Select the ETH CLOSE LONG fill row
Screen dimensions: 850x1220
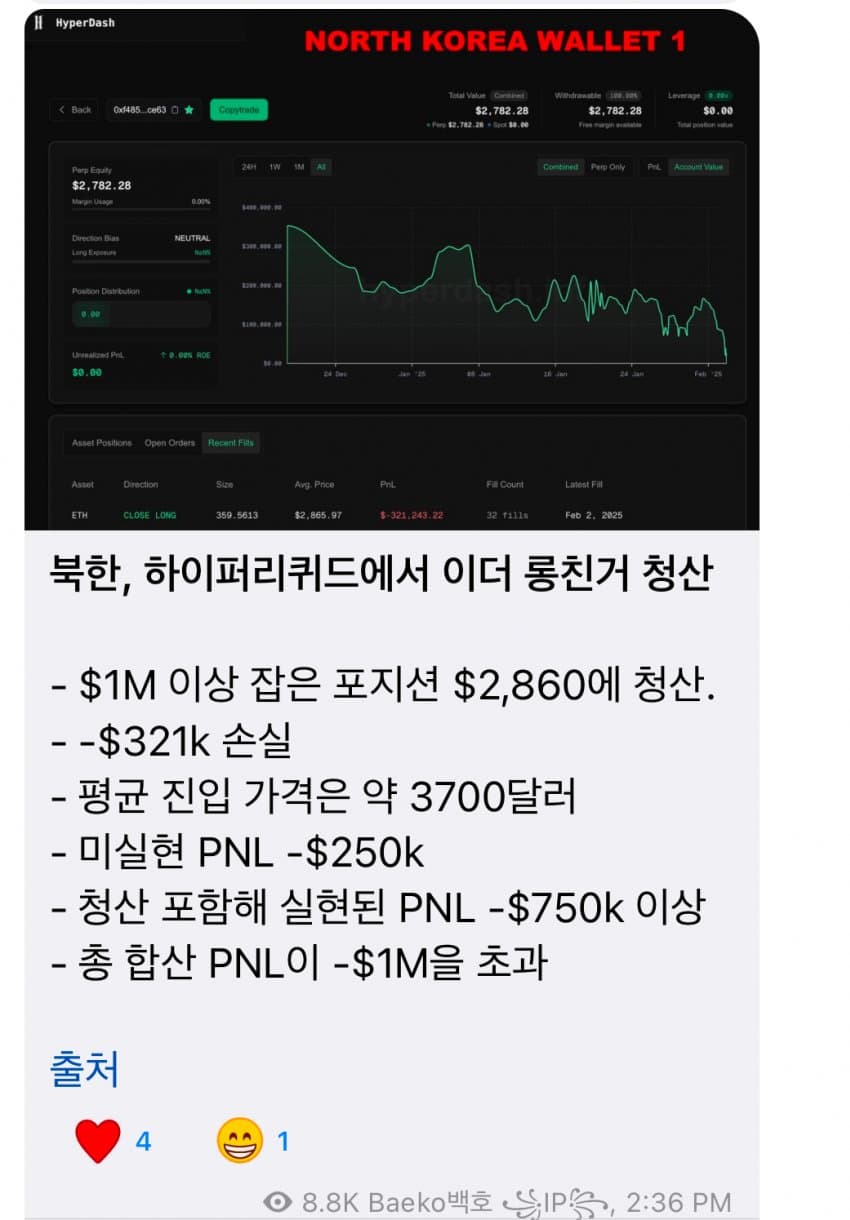(300, 515)
